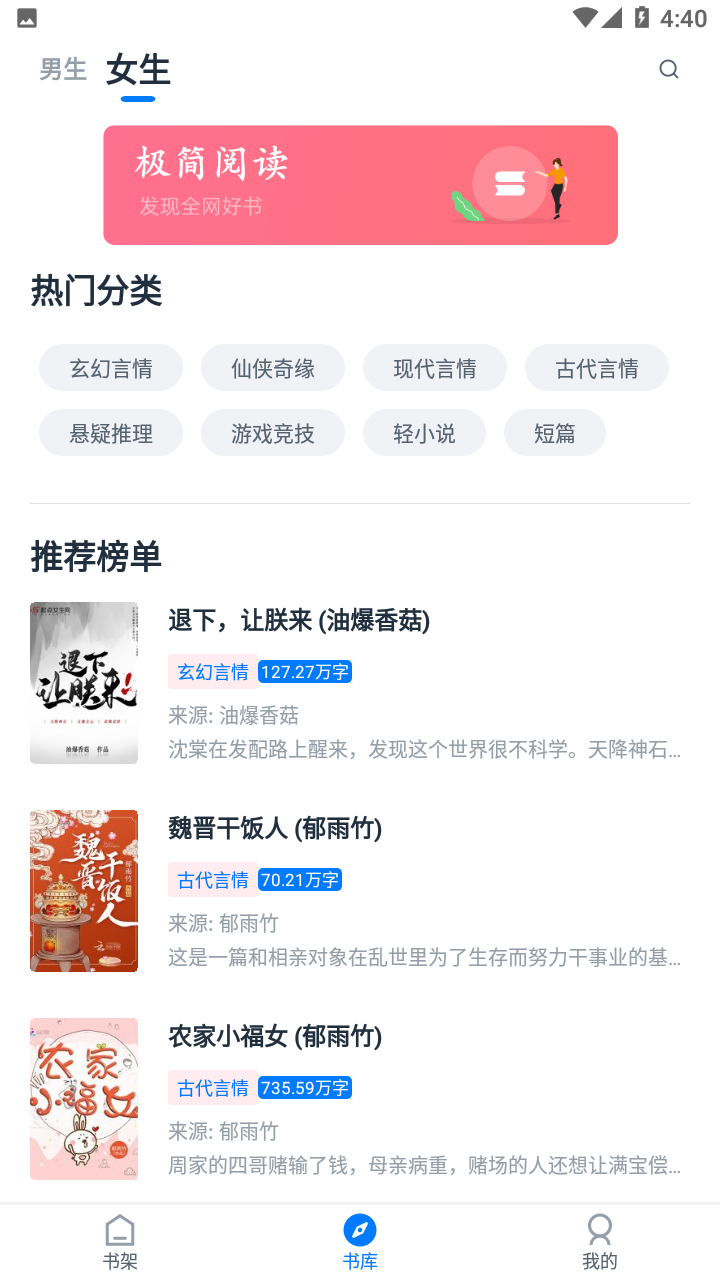Viewport: 720px width, 1280px height.
Task: Stay on the 女生 tab
Action: [x=138, y=70]
